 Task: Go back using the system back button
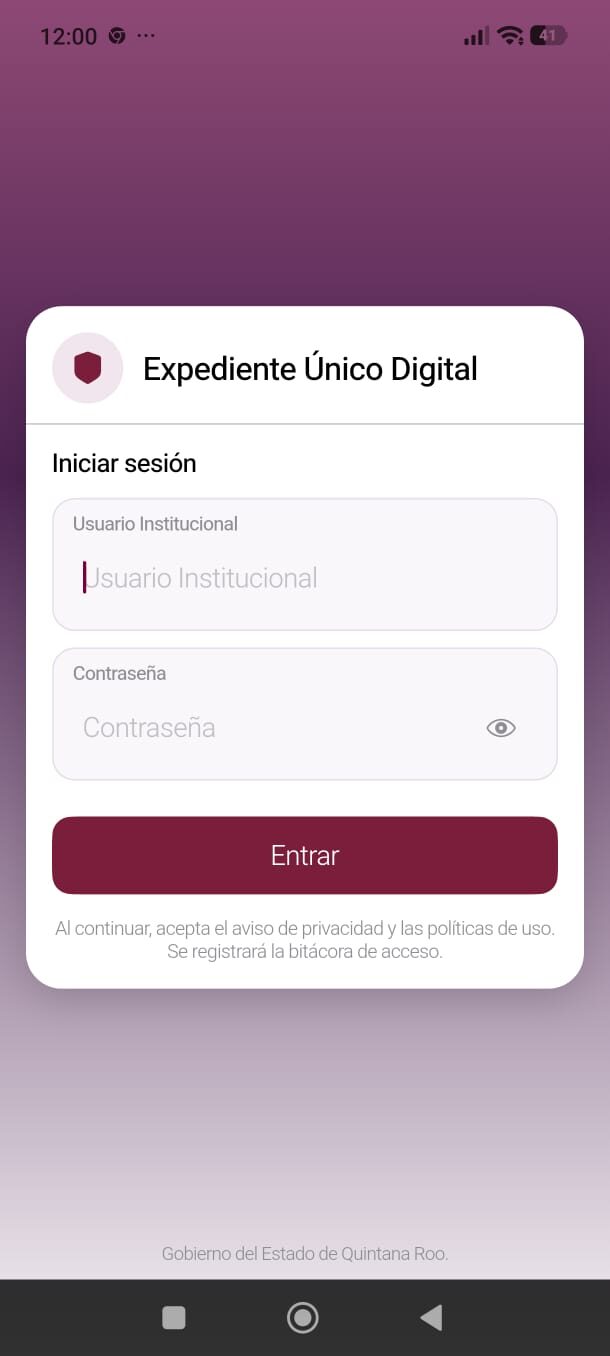pyautogui.click(x=431, y=1318)
